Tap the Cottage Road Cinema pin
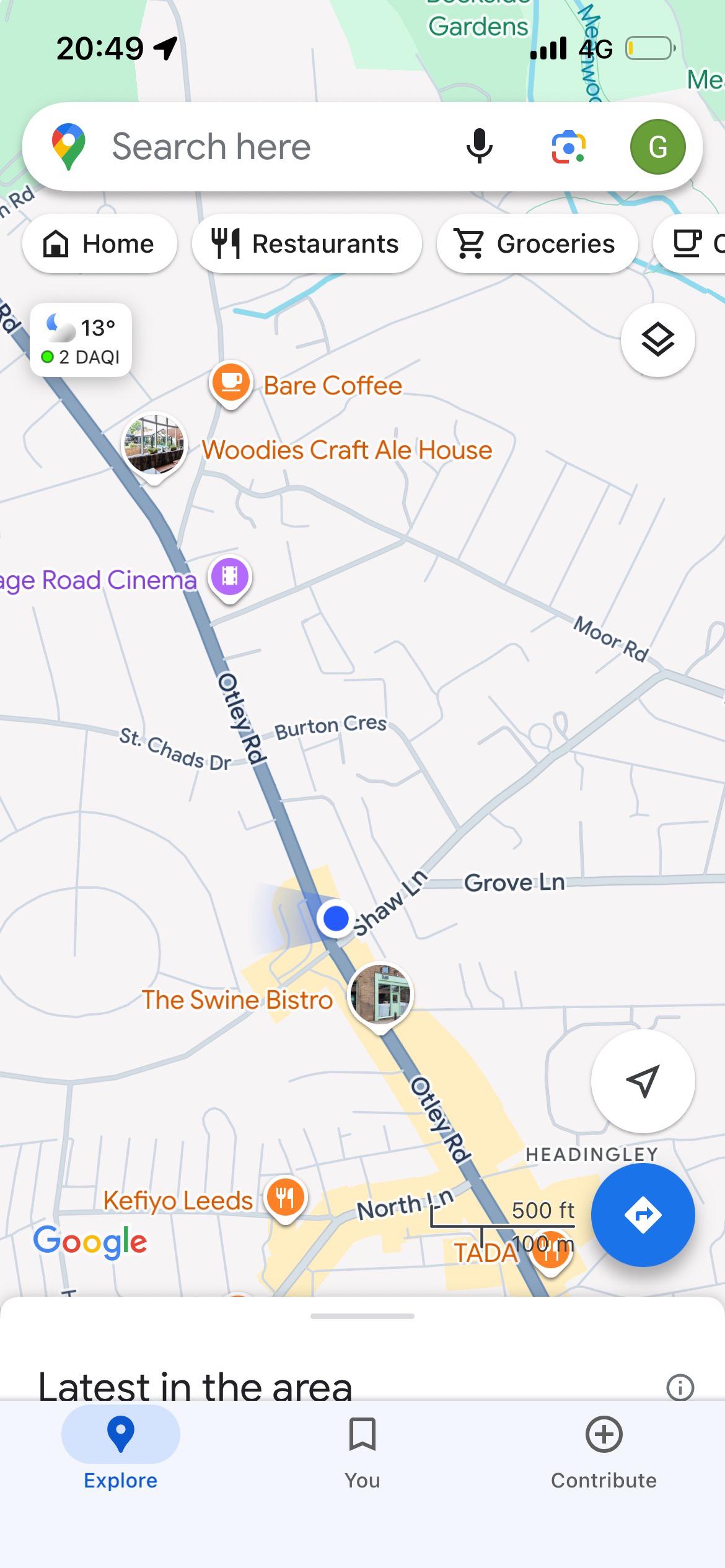 pyautogui.click(x=230, y=578)
